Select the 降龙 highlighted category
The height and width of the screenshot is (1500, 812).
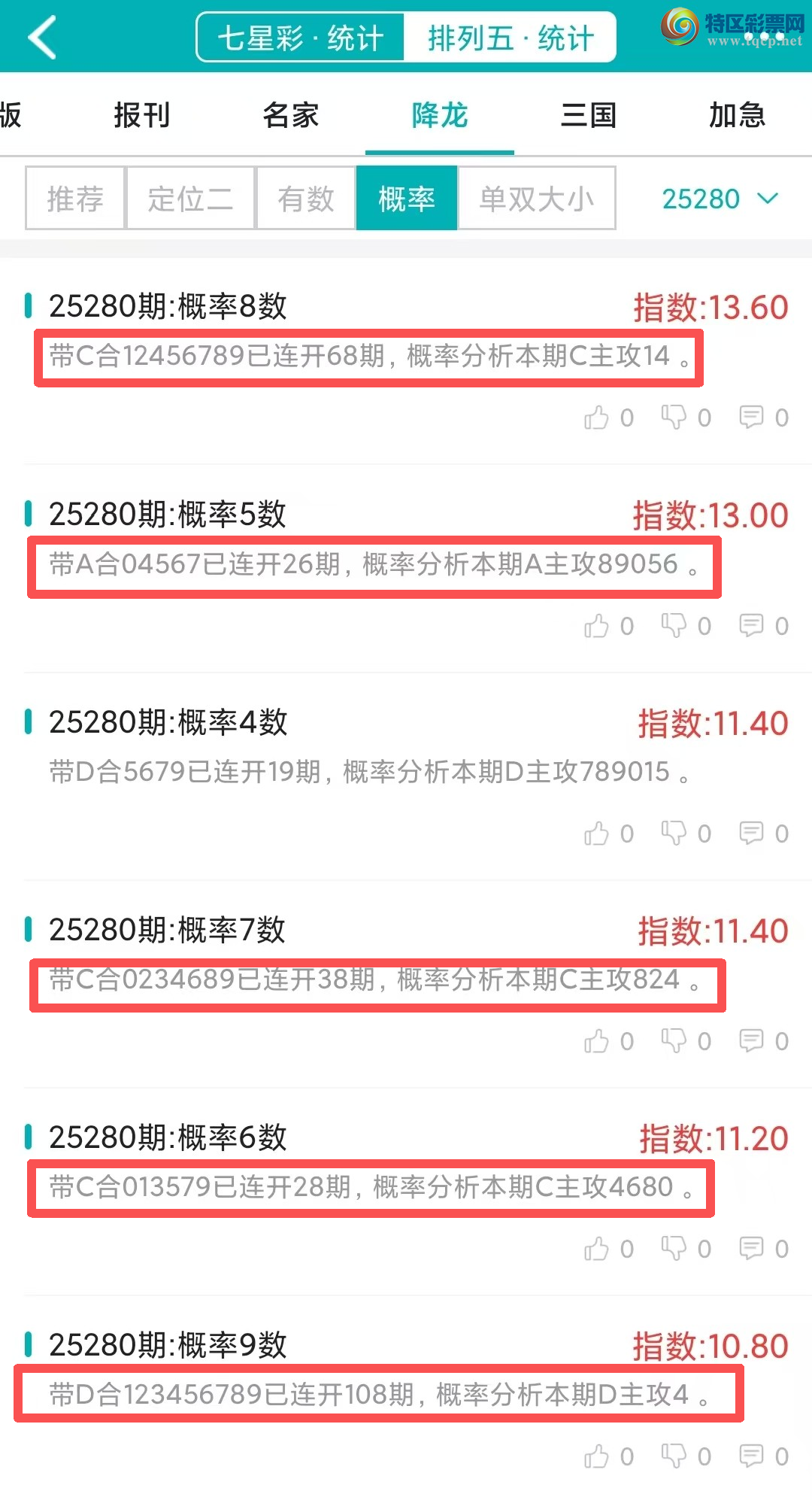coord(439,116)
